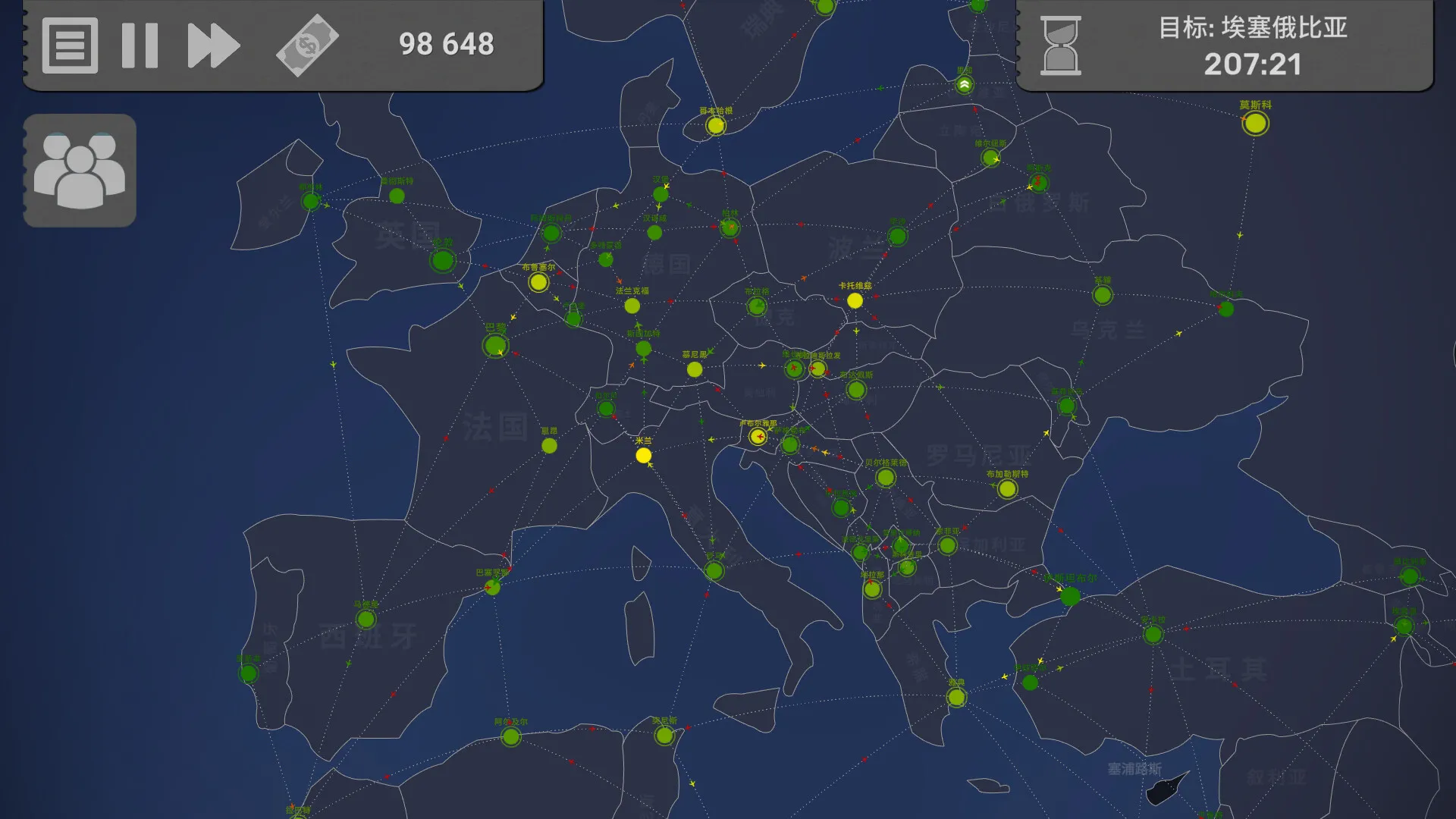Open the money banknote icon
The width and height of the screenshot is (1456, 819).
click(307, 45)
